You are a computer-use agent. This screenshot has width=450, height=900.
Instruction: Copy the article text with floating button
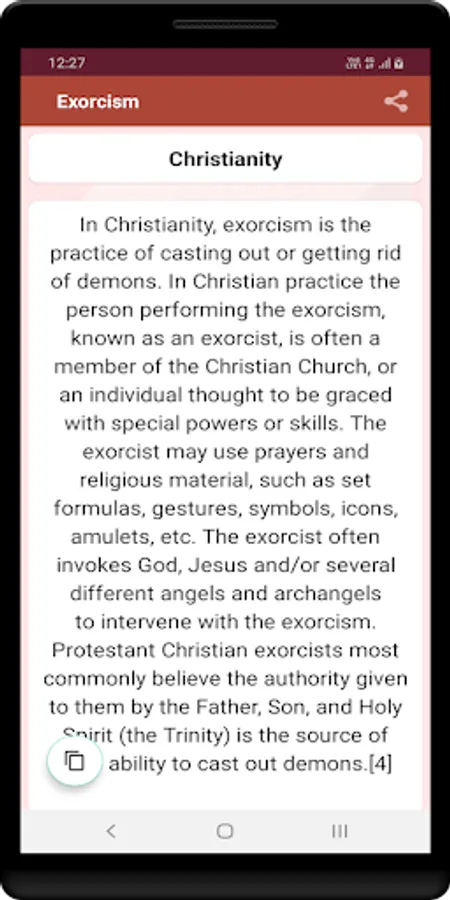coord(75,761)
